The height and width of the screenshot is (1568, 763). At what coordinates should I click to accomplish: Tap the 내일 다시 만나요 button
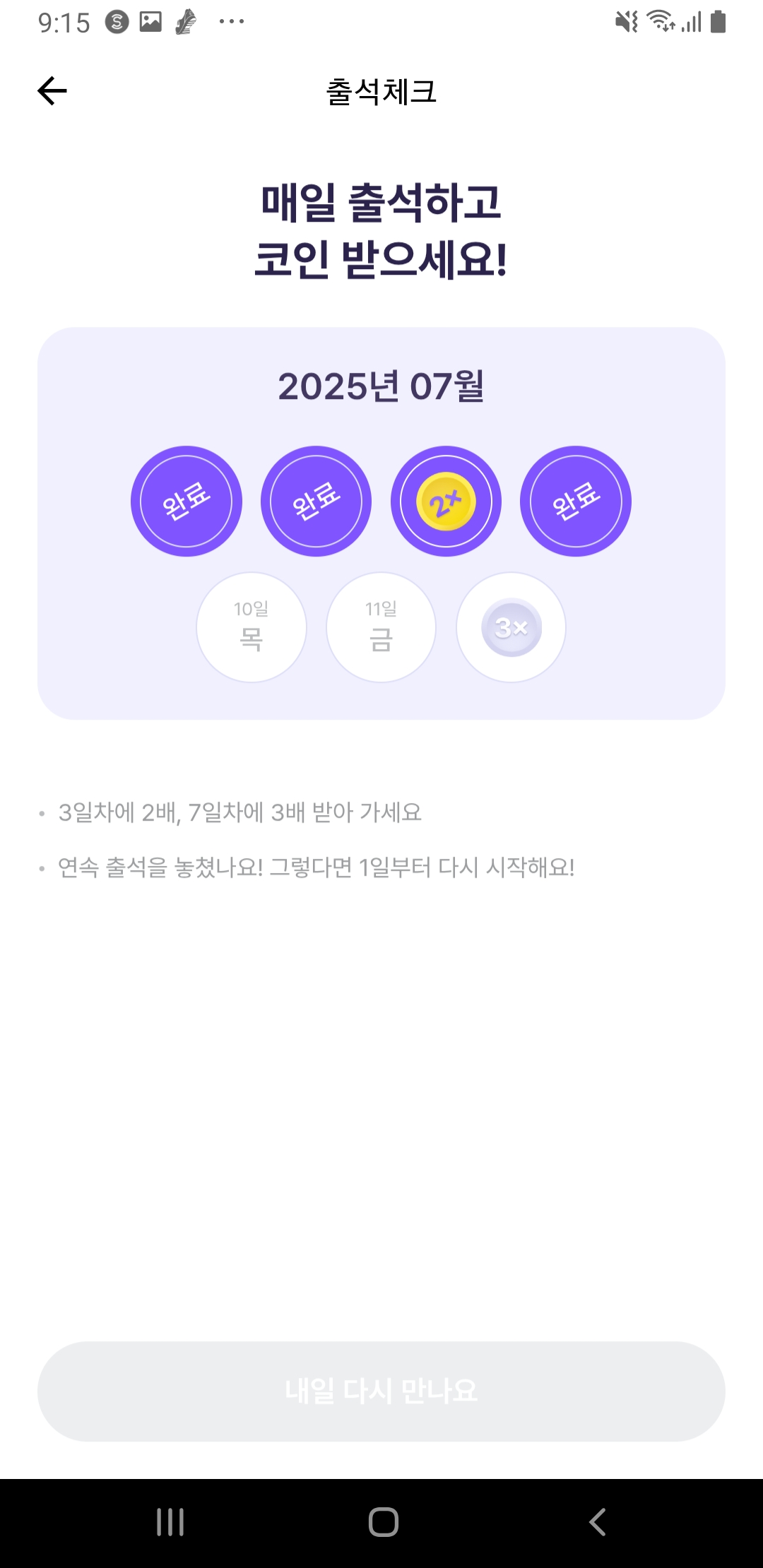coord(381,1391)
